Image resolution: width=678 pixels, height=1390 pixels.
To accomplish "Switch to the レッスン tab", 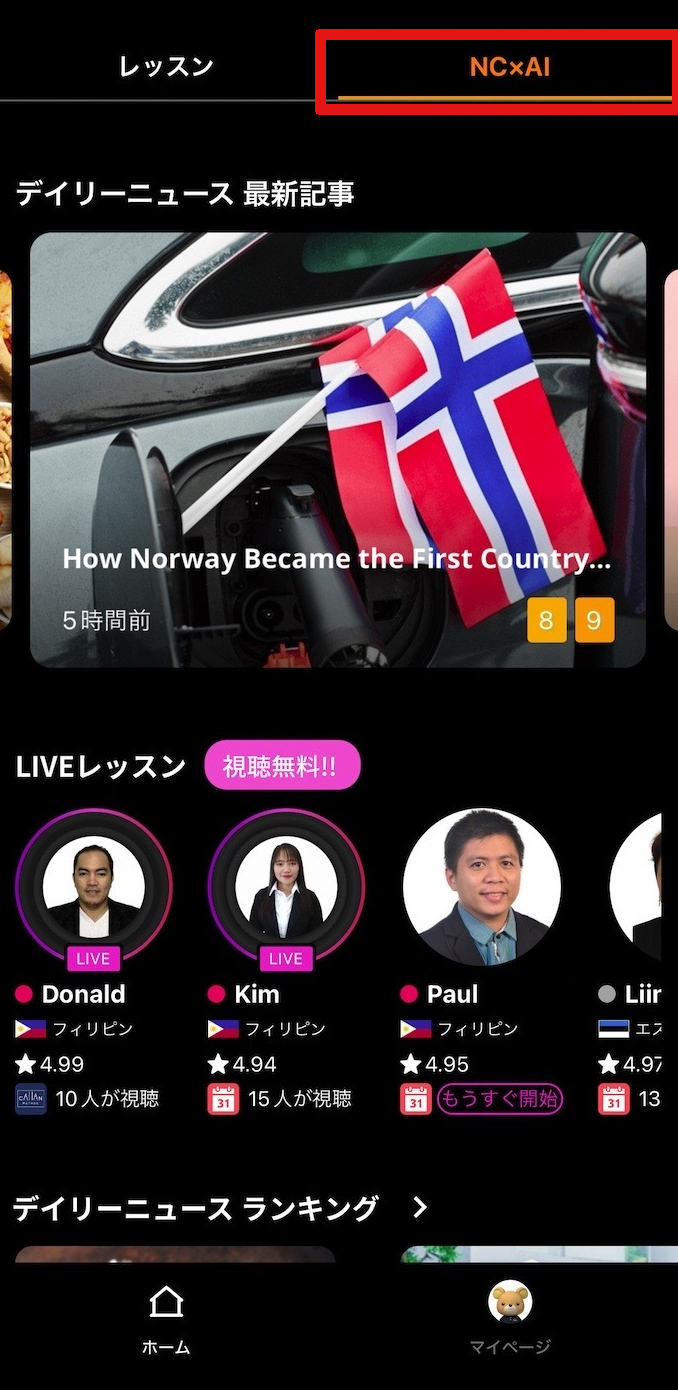I will coord(166,67).
